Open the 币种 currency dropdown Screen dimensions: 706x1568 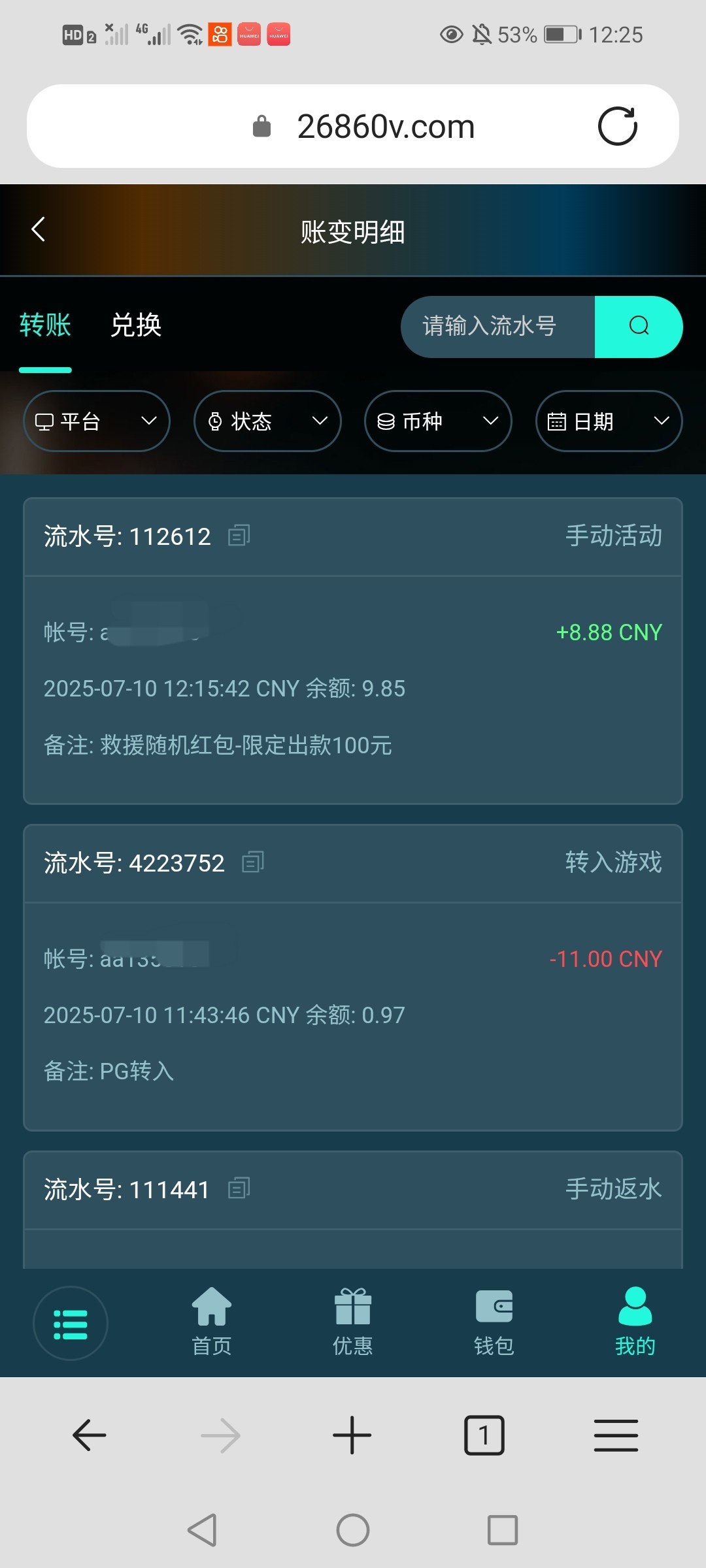tap(437, 421)
